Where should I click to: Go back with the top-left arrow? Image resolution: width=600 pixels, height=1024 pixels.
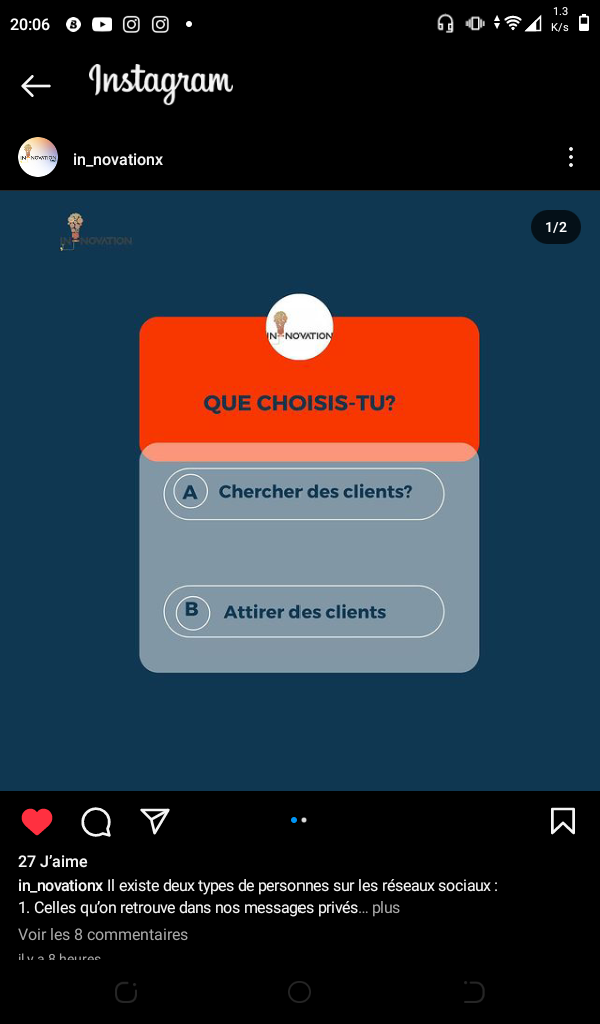tap(36, 86)
